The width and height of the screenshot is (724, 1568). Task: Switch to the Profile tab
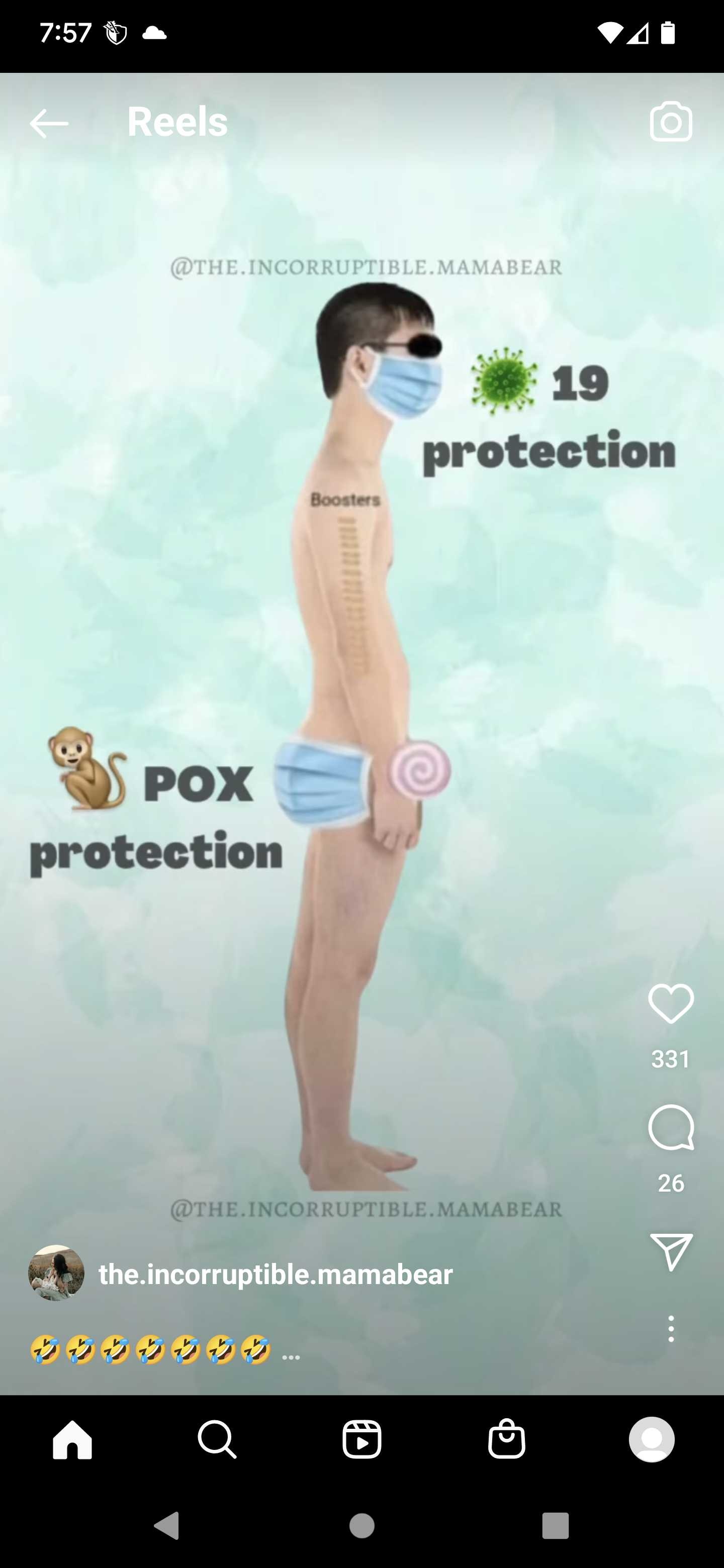point(652,1439)
